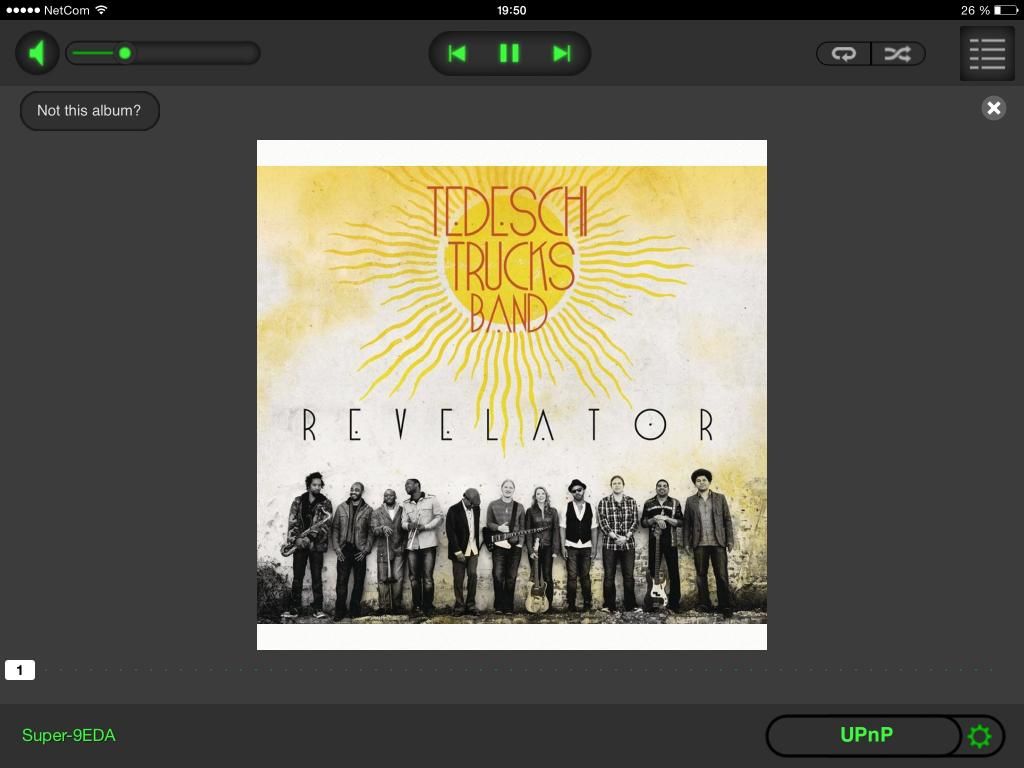This screenshot has height=768, width=1024.
Task: Close the album art view
Action: tap(993, 108)
